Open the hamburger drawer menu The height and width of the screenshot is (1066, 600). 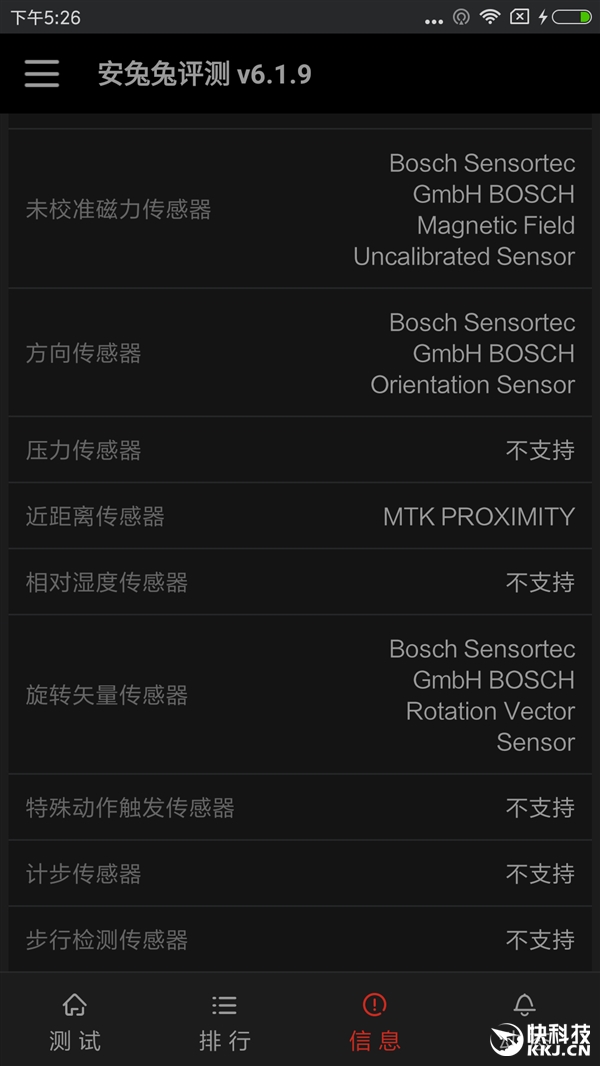pyautogui.click(x=42, y=73)
